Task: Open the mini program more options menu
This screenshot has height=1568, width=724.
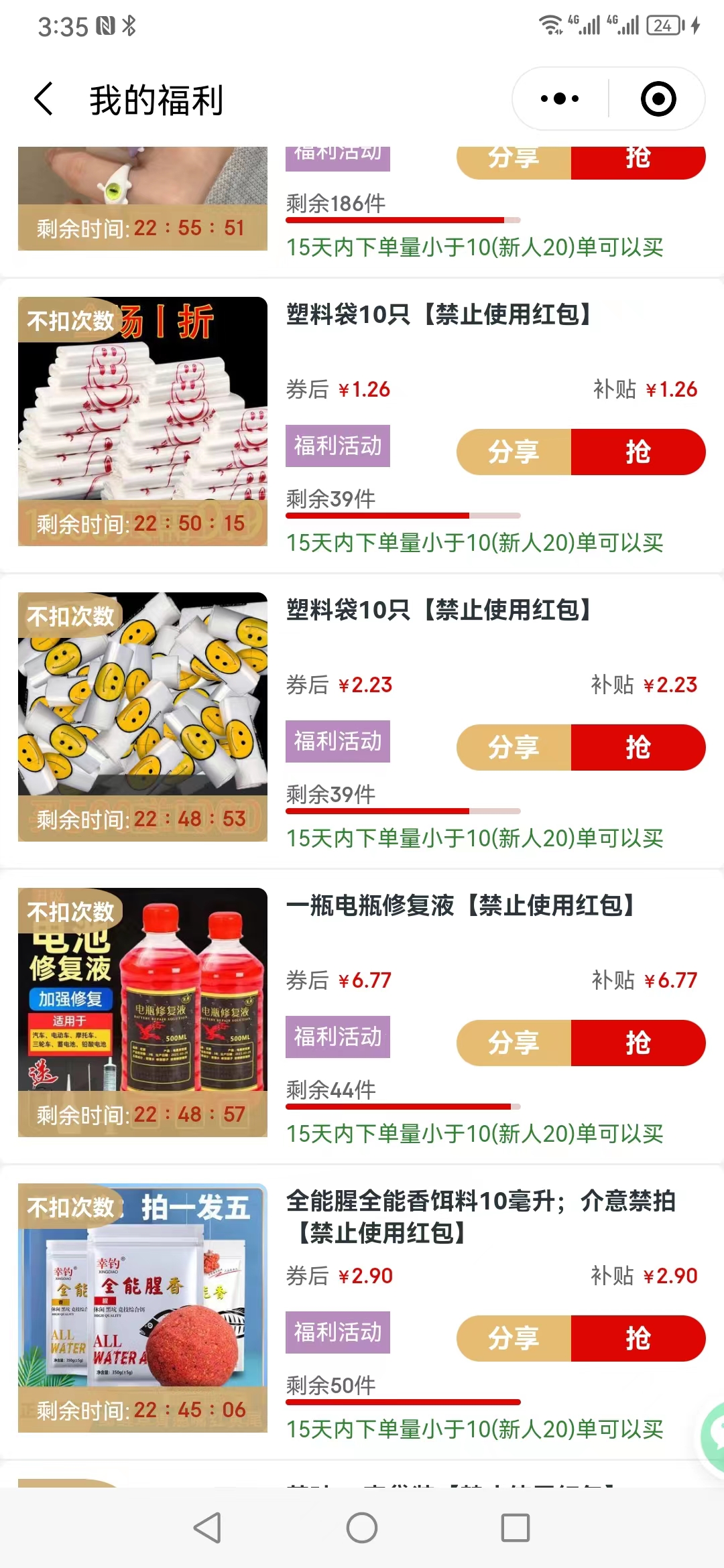Action: coord(560,99)
